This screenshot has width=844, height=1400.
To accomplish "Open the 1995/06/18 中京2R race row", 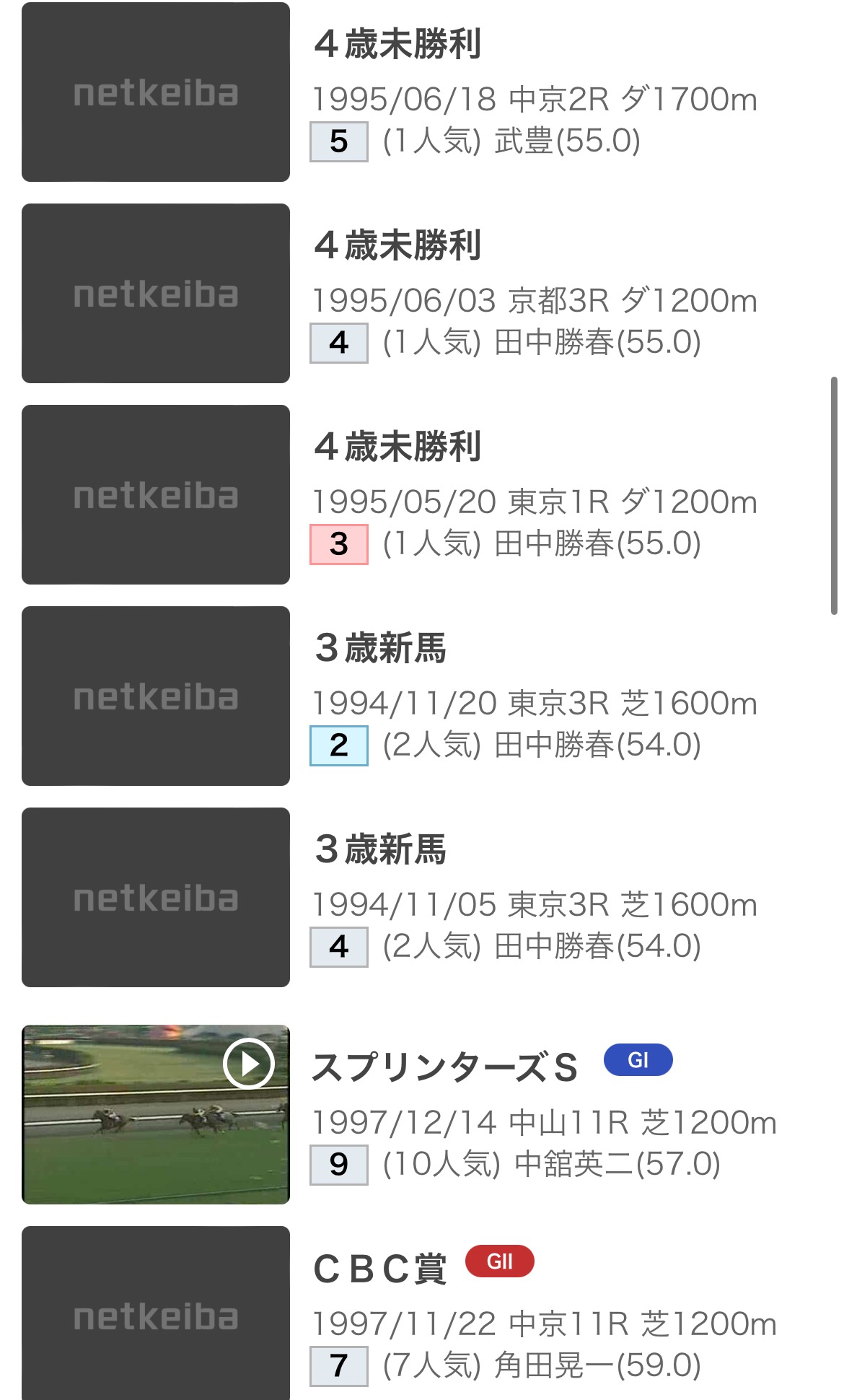I will [x=534, y=99].
